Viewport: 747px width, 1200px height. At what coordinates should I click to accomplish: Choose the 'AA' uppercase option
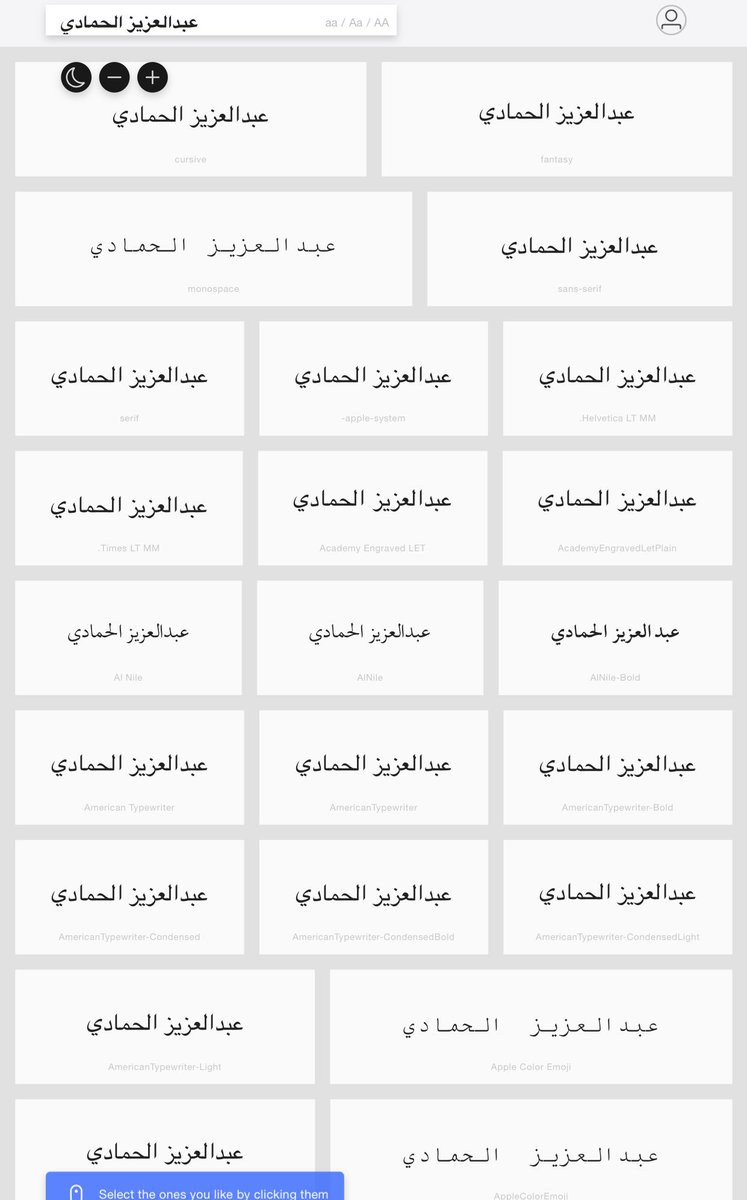coord(381,22)
